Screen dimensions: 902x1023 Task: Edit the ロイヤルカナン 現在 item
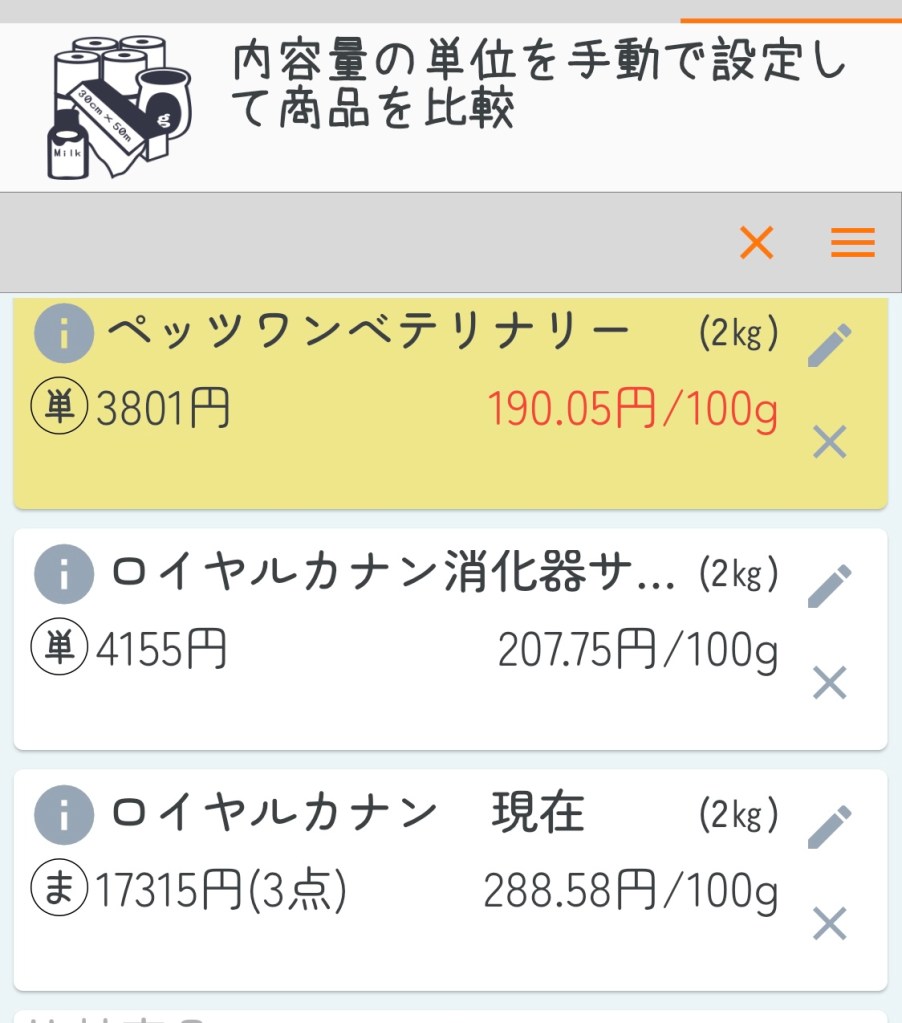pos(830,827)
